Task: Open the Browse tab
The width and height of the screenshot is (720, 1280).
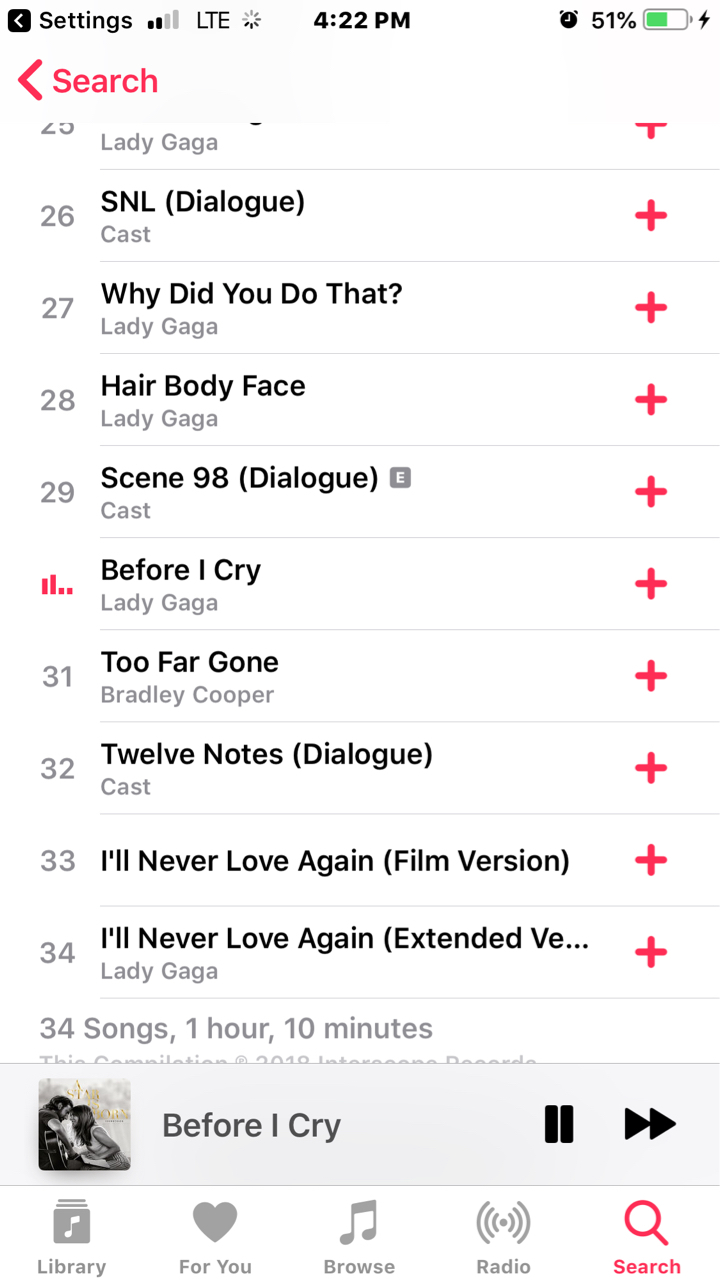Action: (359, 1238)
